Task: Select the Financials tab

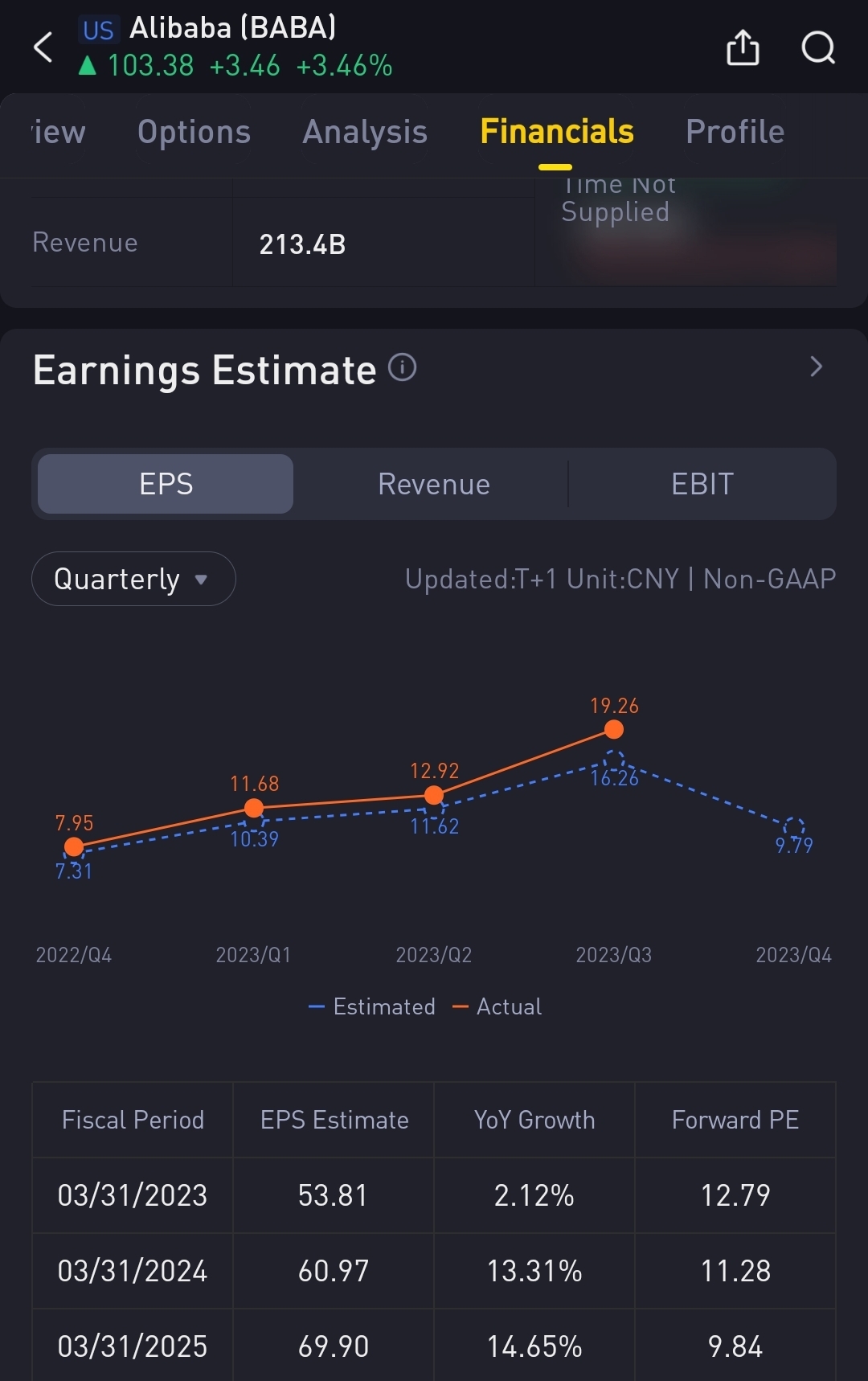Action: [556, 132]
